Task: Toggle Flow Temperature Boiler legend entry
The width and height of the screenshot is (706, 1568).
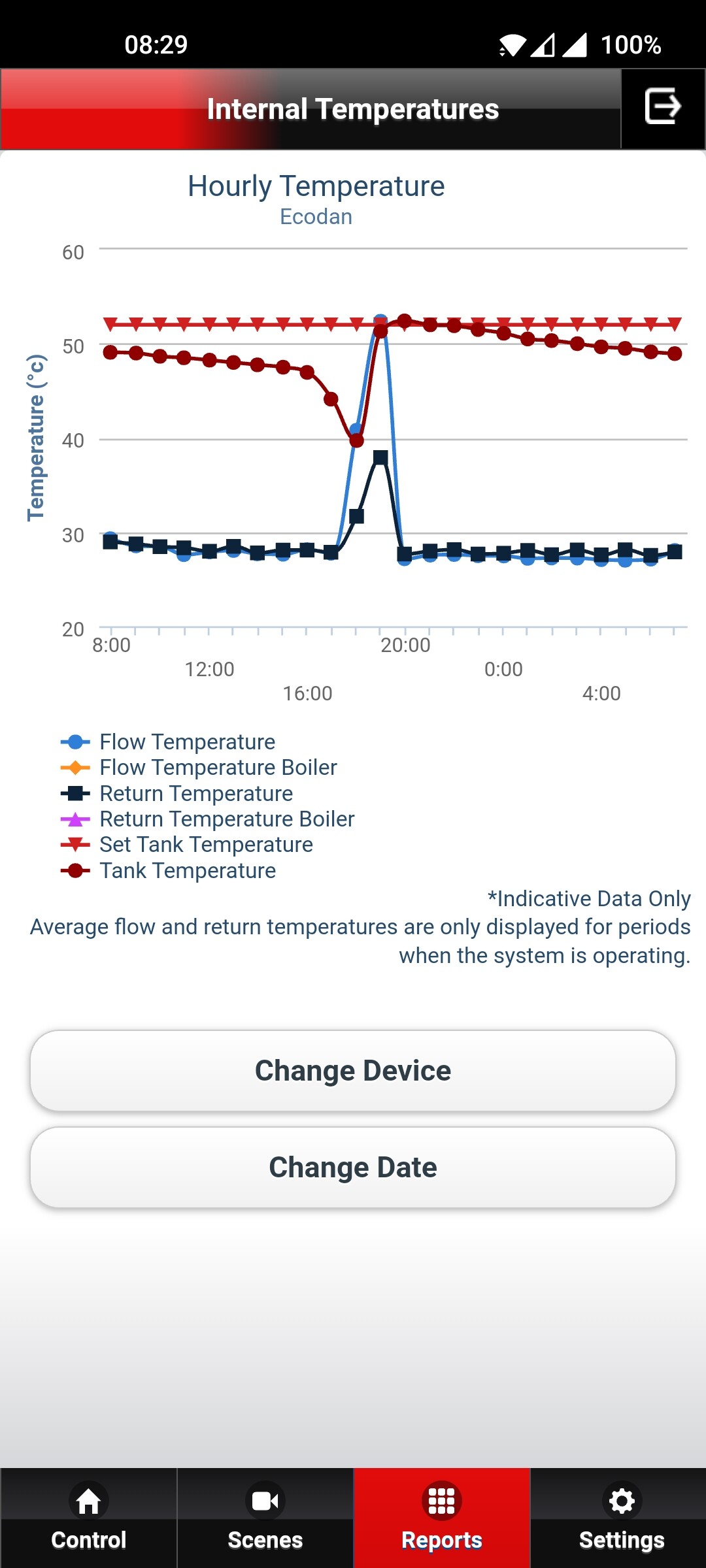Action: tap(218, 768)
